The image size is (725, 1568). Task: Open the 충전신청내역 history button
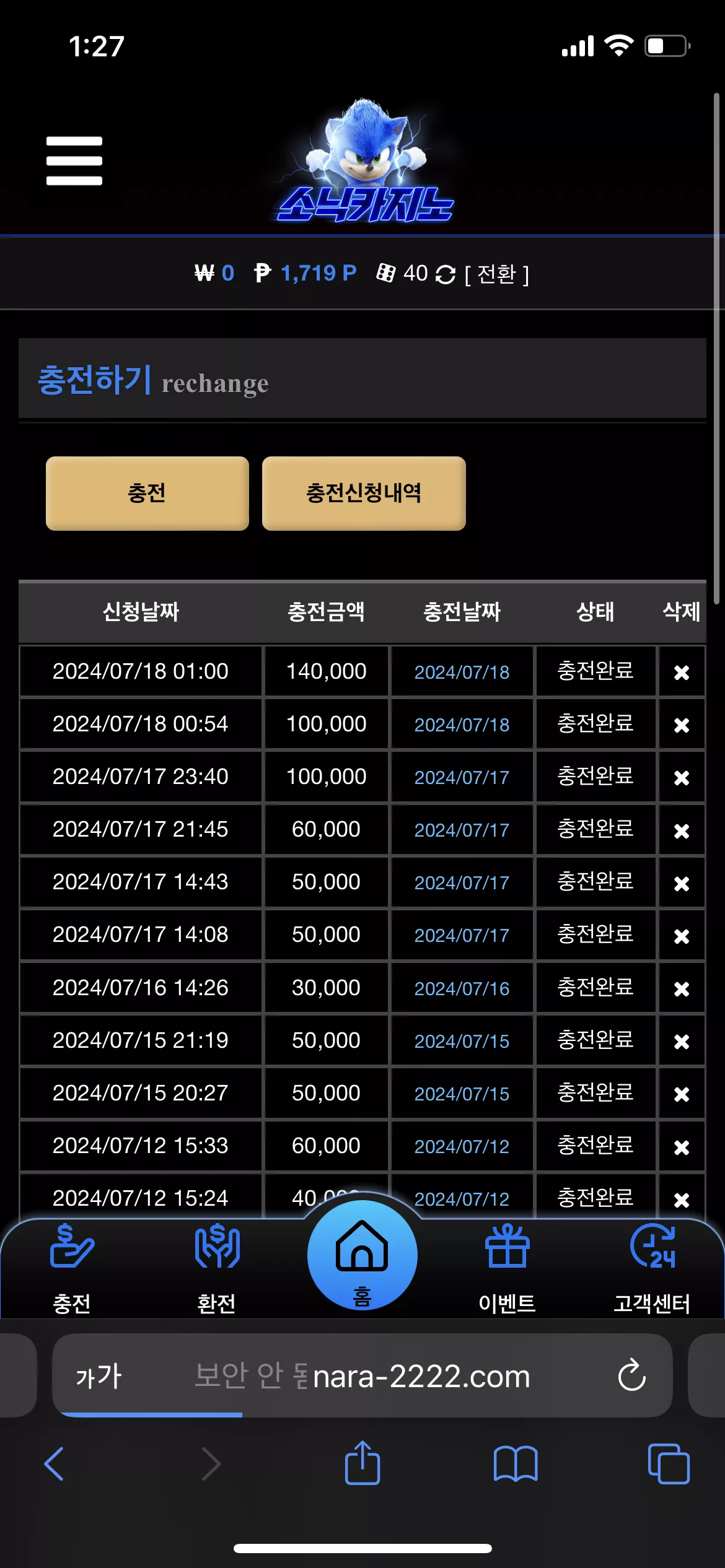(364, 493)
